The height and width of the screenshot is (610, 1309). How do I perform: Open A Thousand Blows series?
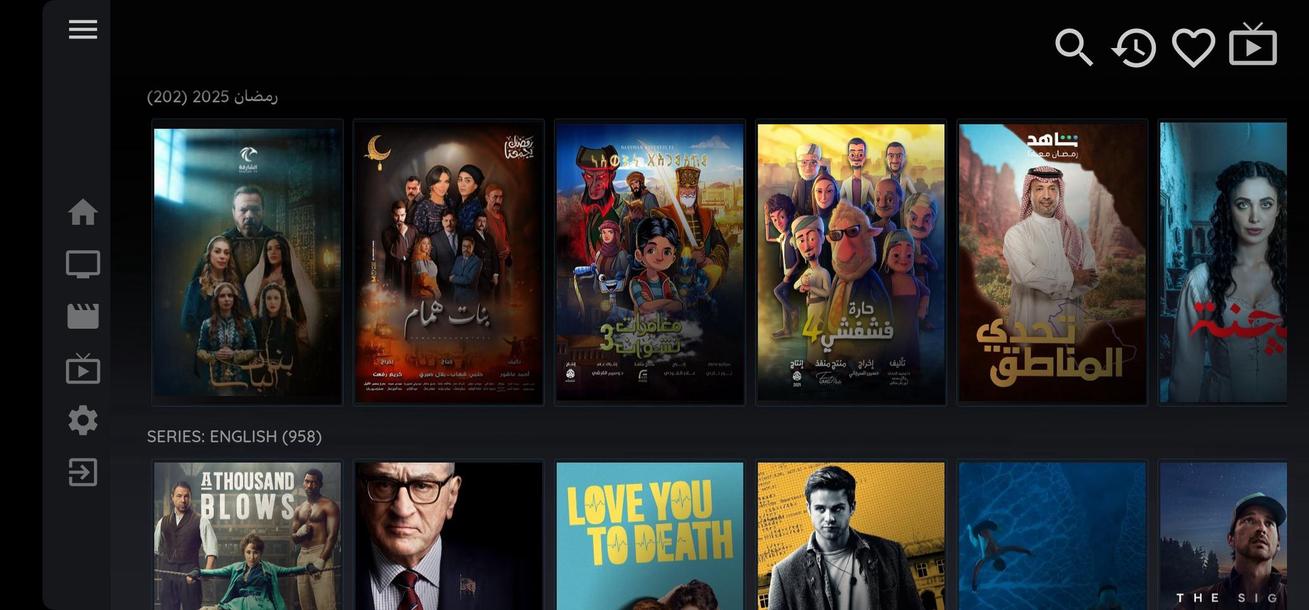pyautogui.click(x=247, y=535)
